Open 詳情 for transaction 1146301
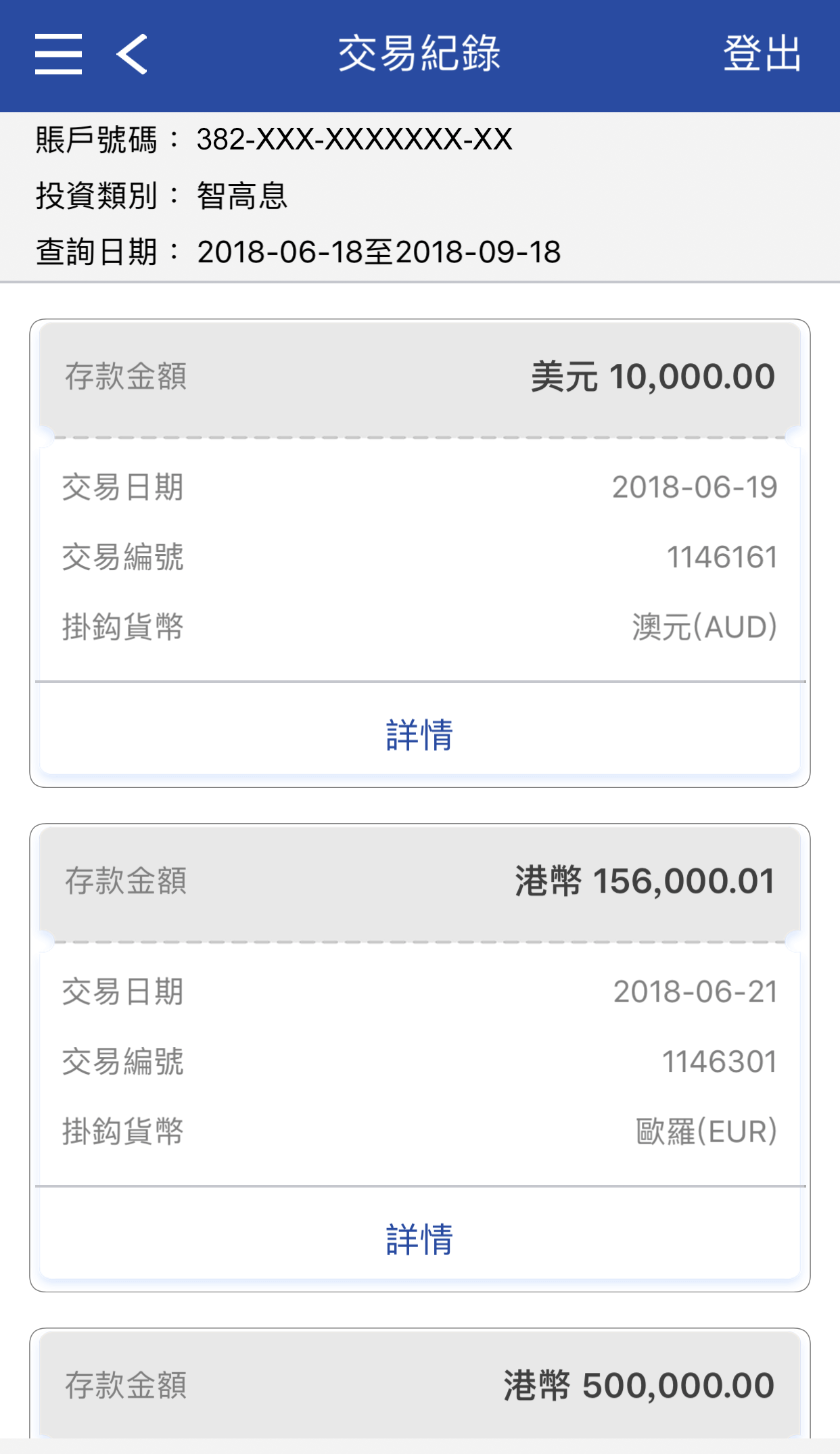840x1454 pixels. pyautogui.click(x=419, y=1239)
